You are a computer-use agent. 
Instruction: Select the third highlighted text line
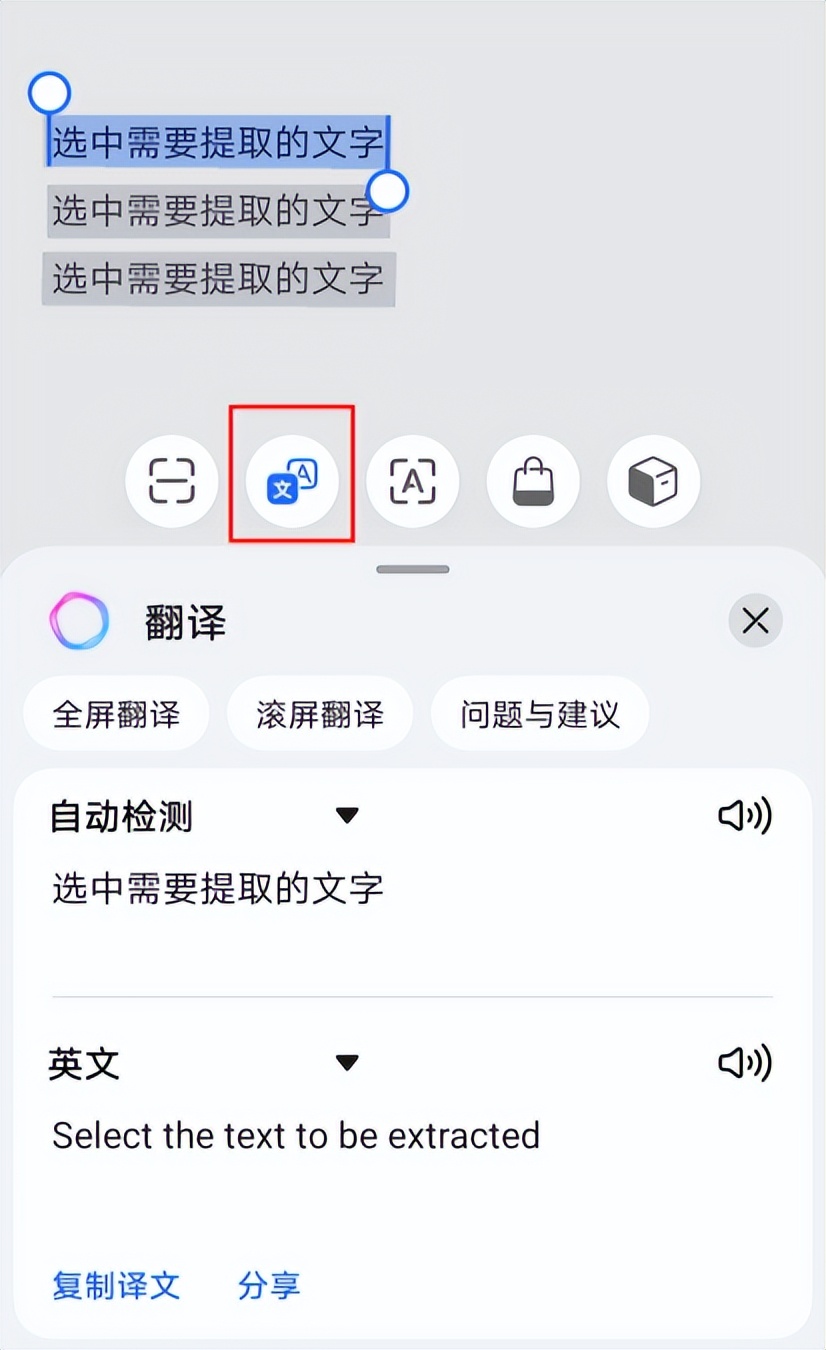click(218, 278)
